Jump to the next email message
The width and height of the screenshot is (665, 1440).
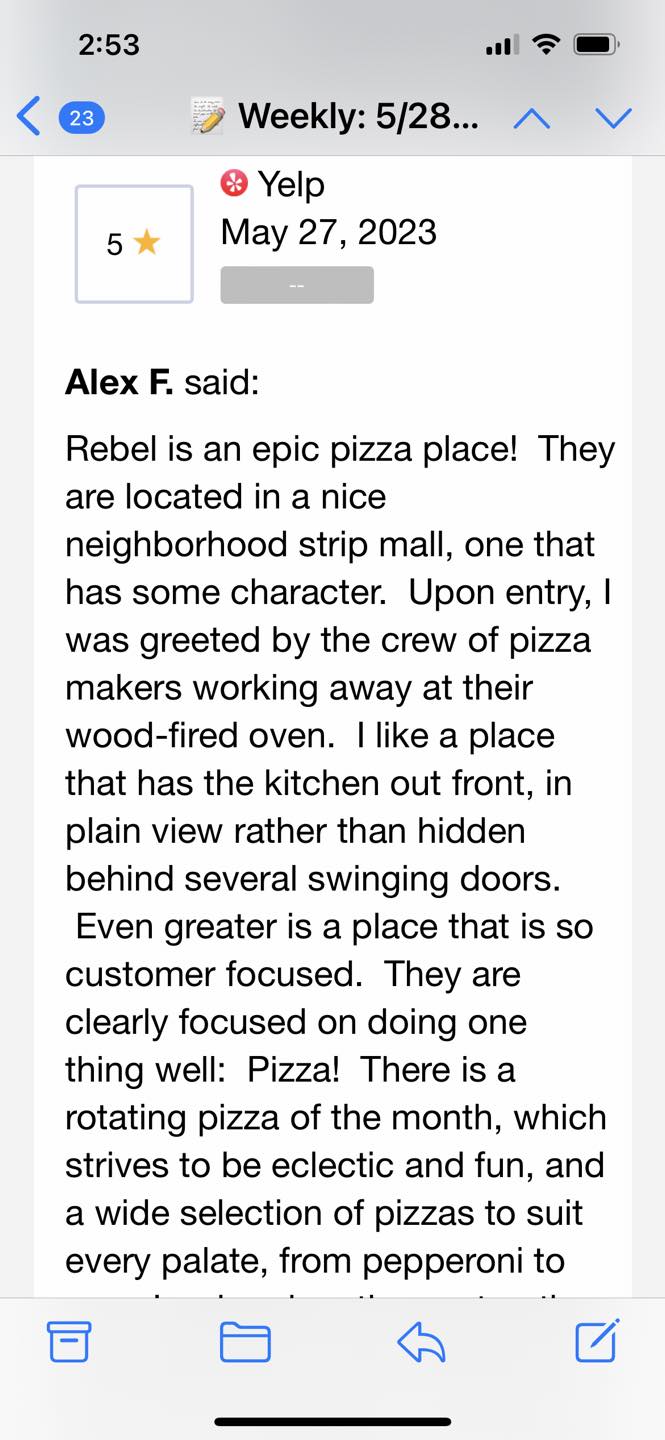pos(613,118)
